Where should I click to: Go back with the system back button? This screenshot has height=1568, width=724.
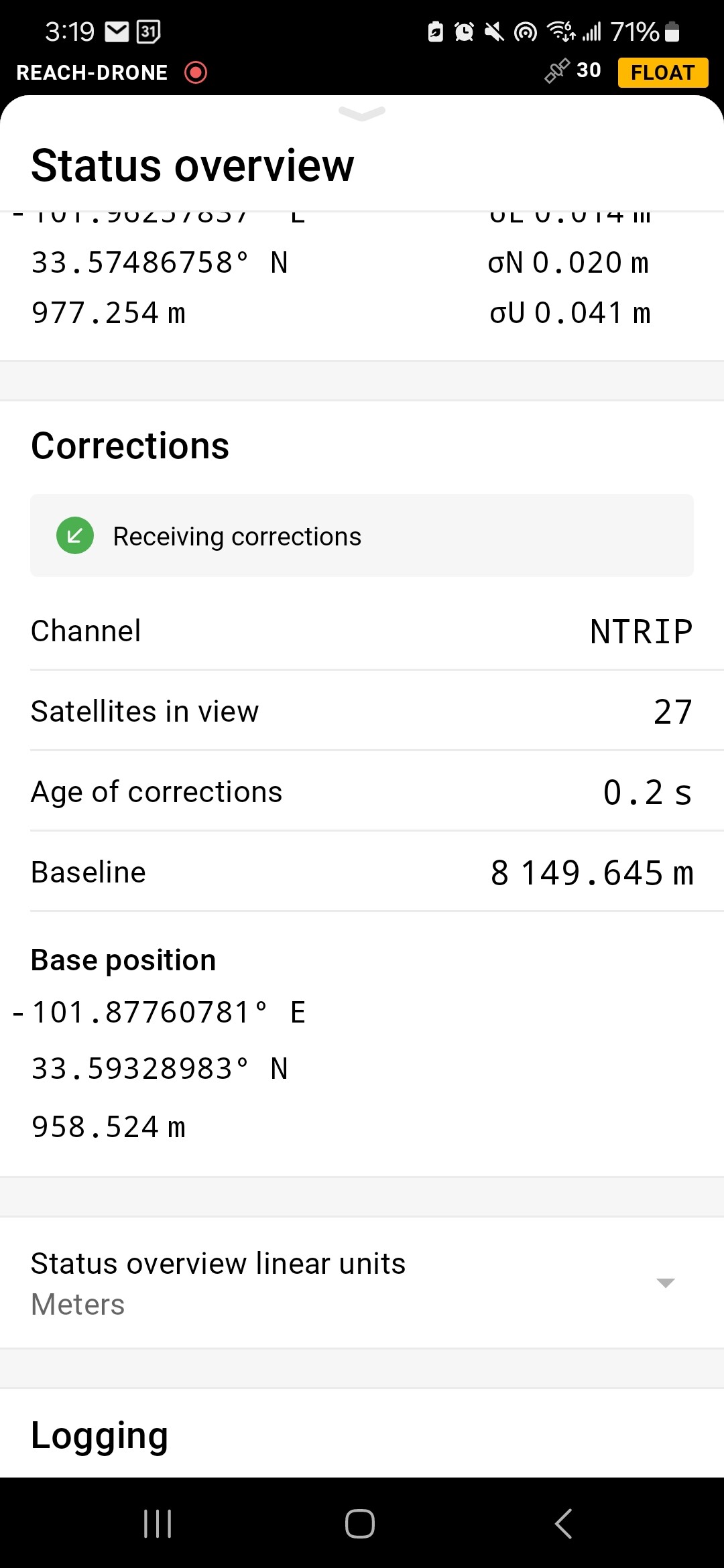click(x=564, y=1524)
